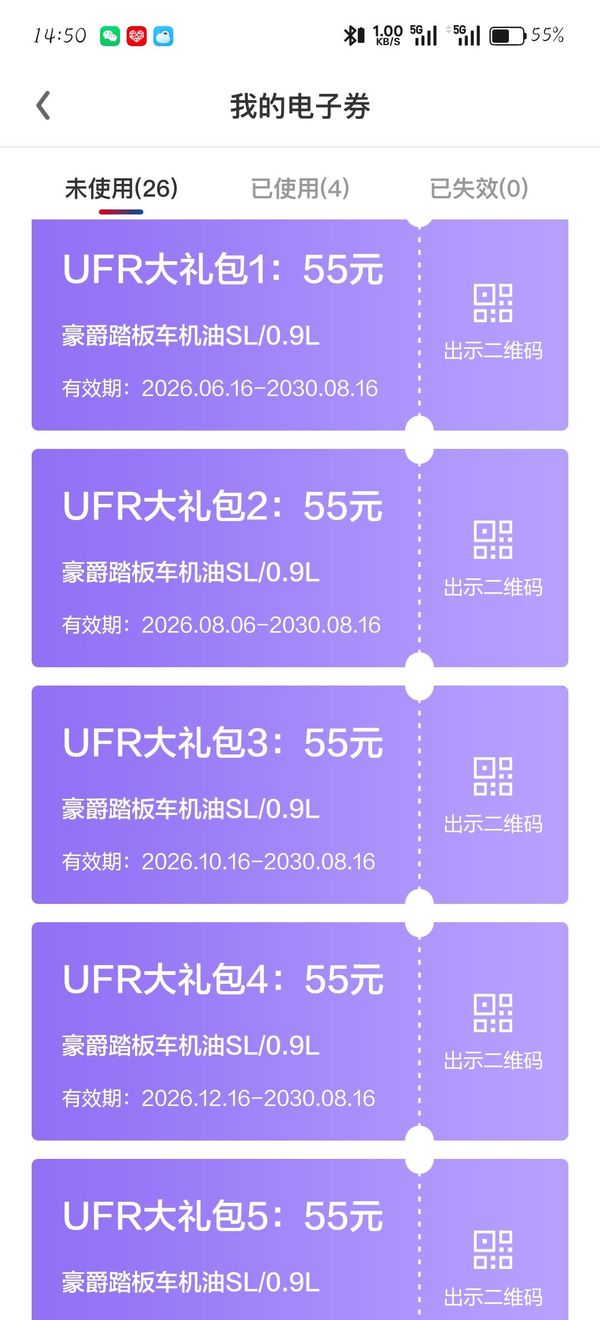
Task: View details of UFR大礼包4 coupon
Action: pos(222,1032)
